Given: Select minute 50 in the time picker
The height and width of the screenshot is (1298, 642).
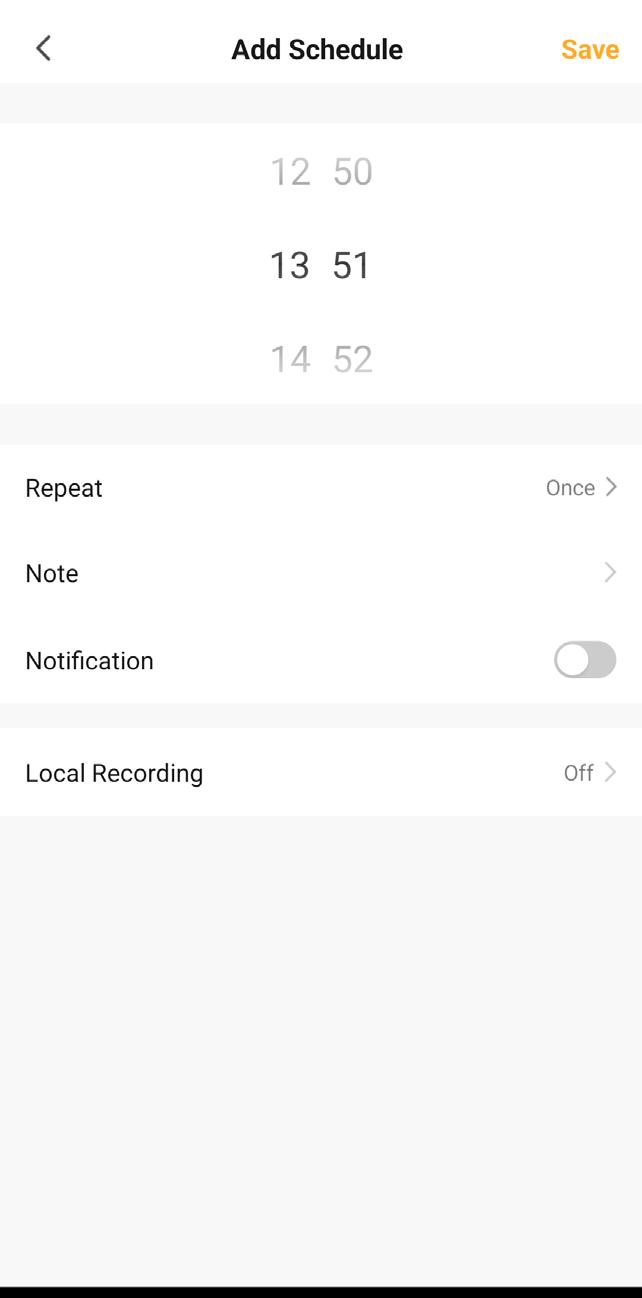Looking at the screenshot, I should (x=352, y=172).
